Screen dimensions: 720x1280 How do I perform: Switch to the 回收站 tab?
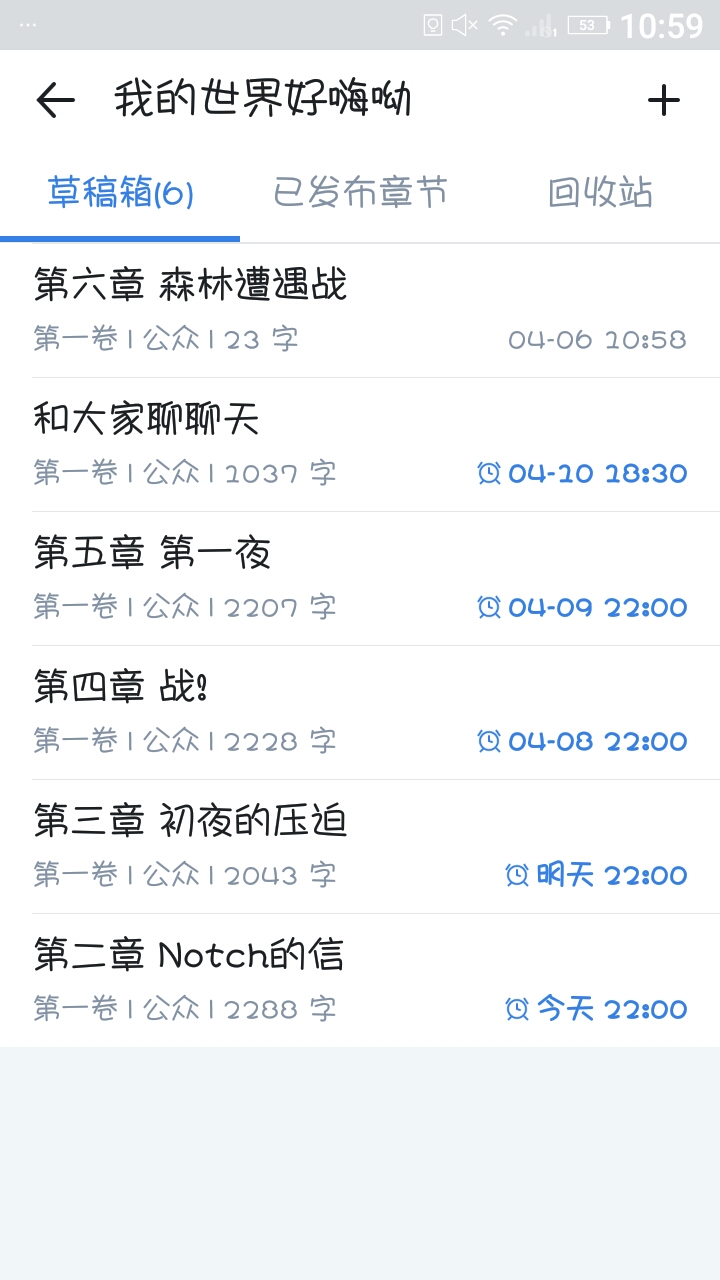[600, 193]
